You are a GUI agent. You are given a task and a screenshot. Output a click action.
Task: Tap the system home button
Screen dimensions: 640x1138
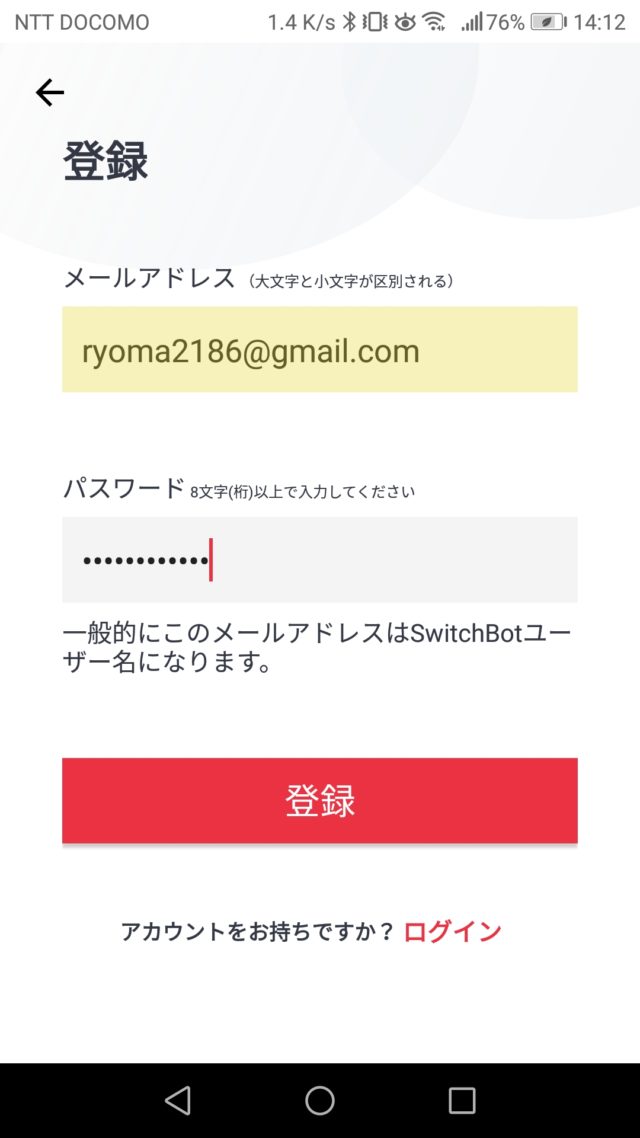pos(319,1100)
